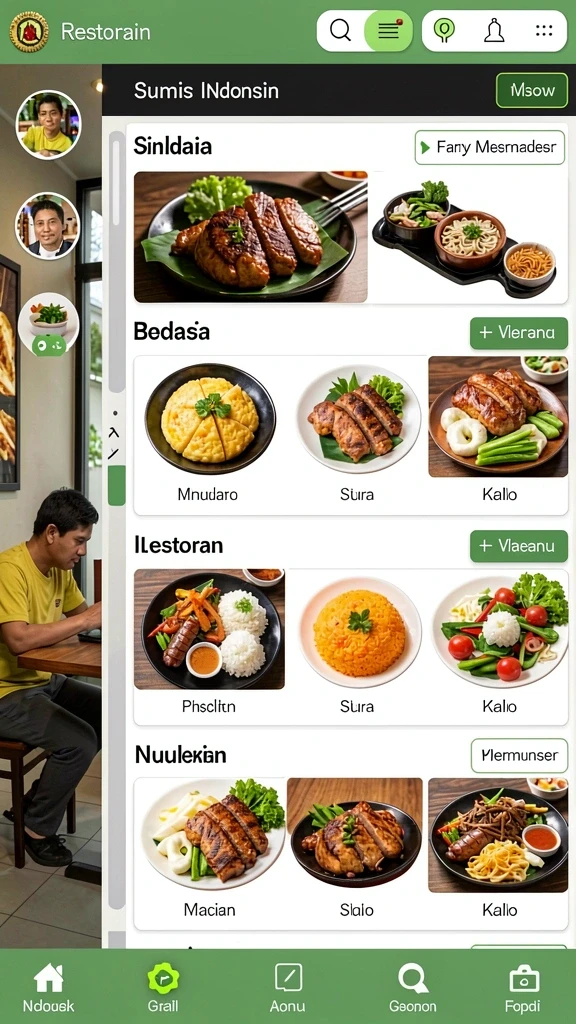576x1024 pixels.
Task: Switch to the Aonu tab
Action: pos(288,987)
